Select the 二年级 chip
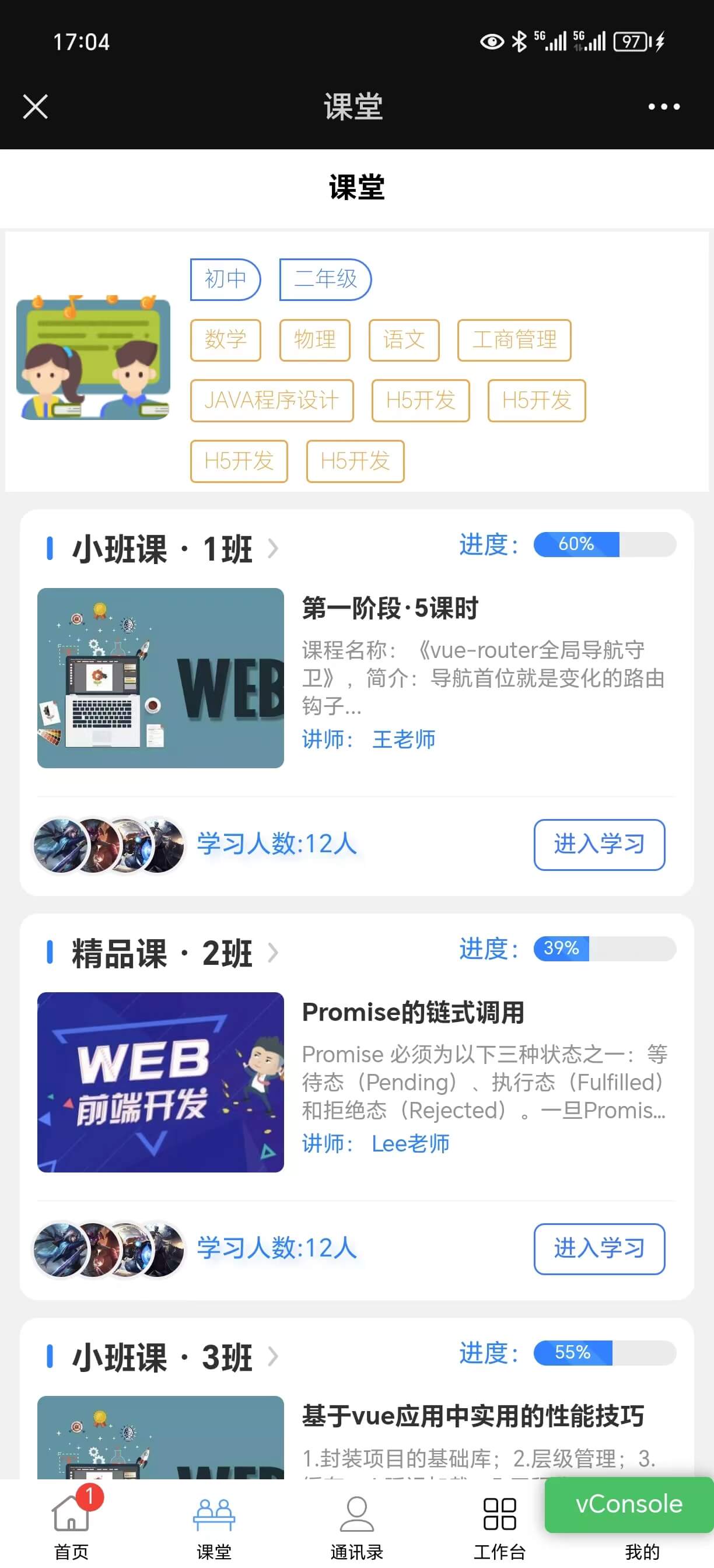Screen dimensions: 714x1568 [325, 279]
